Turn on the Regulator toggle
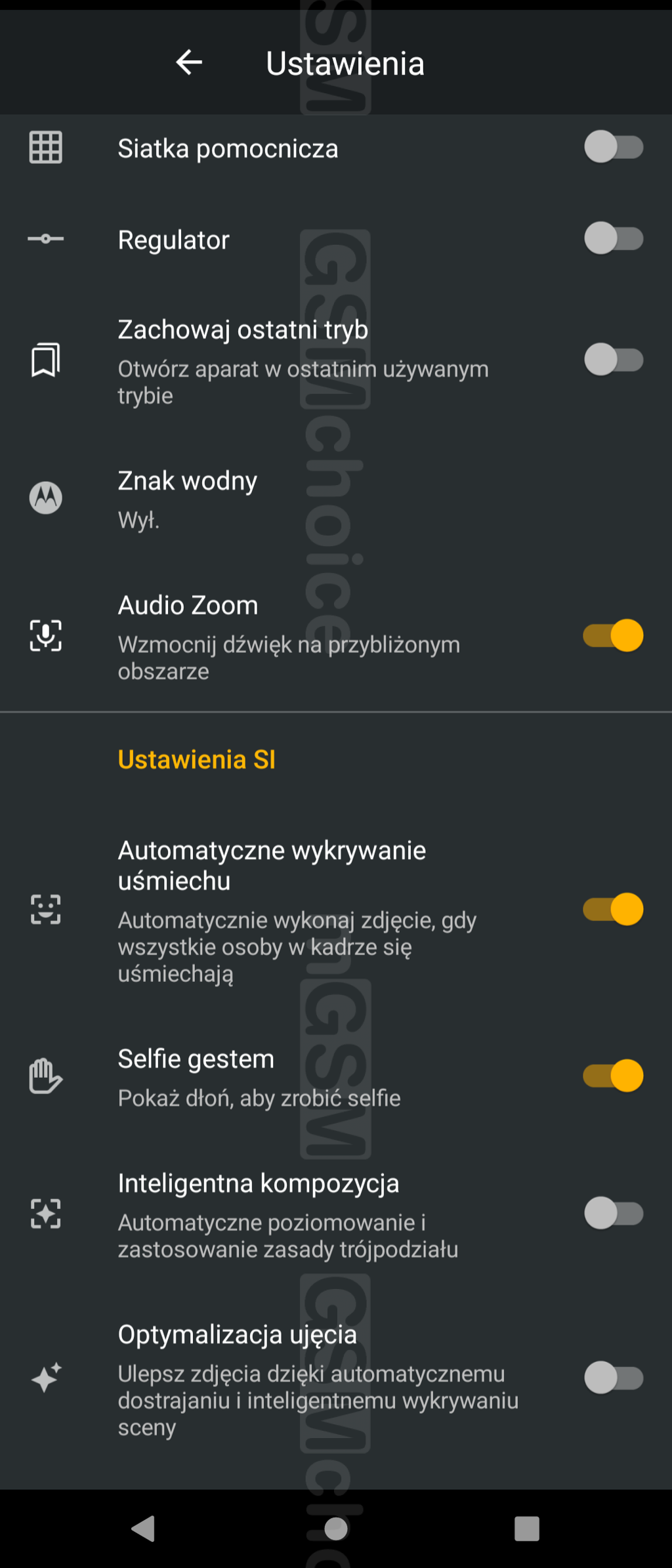Viewport: 672px width, 1568px height. (613, 238)
